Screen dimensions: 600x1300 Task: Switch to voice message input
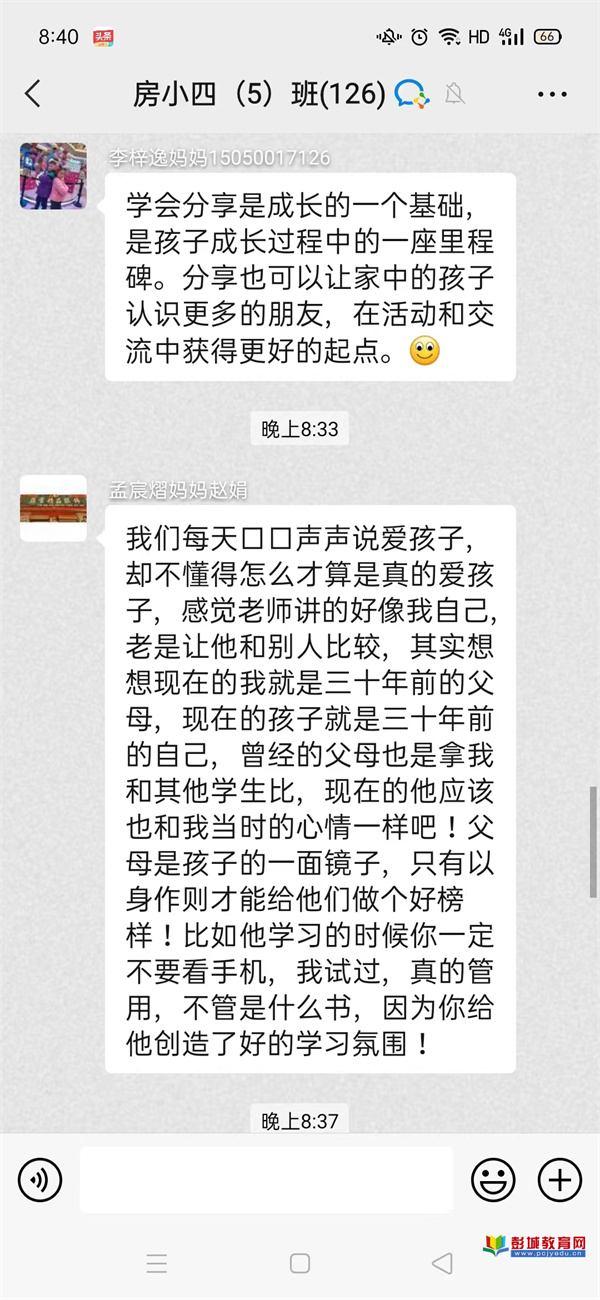(x=40, y=1180)
